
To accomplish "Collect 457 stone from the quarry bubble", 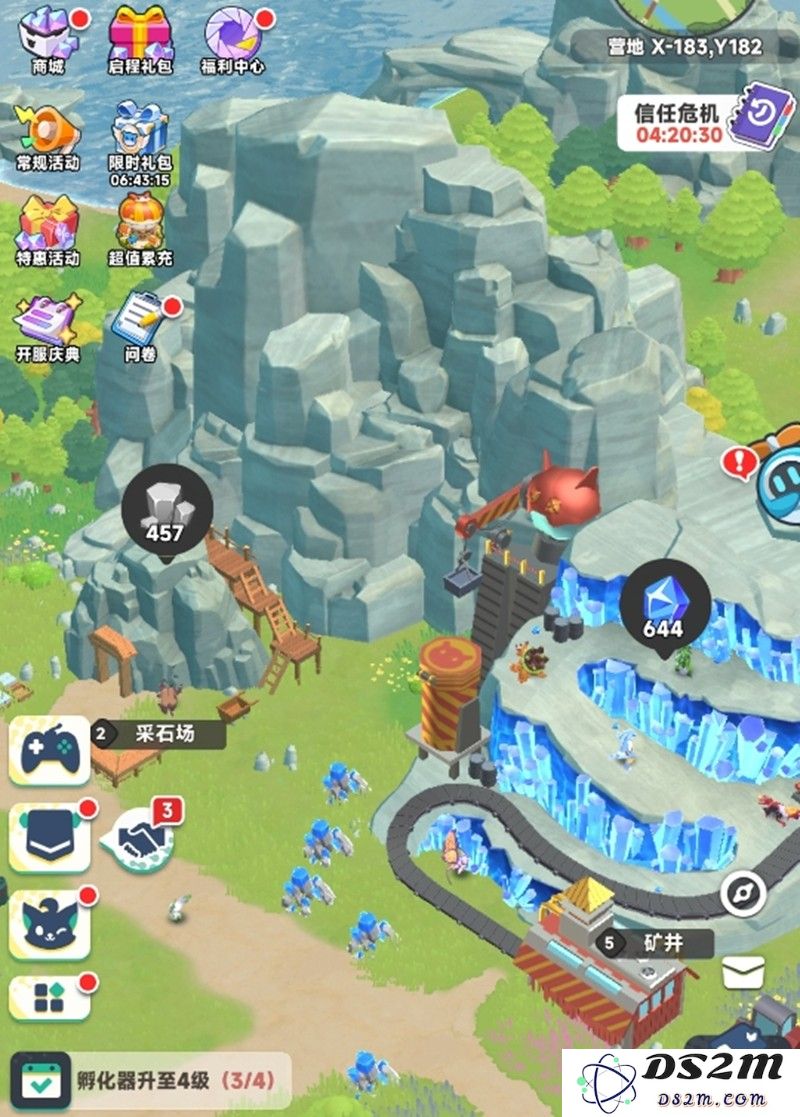I will pyautogui.click(x=166, y=511).
